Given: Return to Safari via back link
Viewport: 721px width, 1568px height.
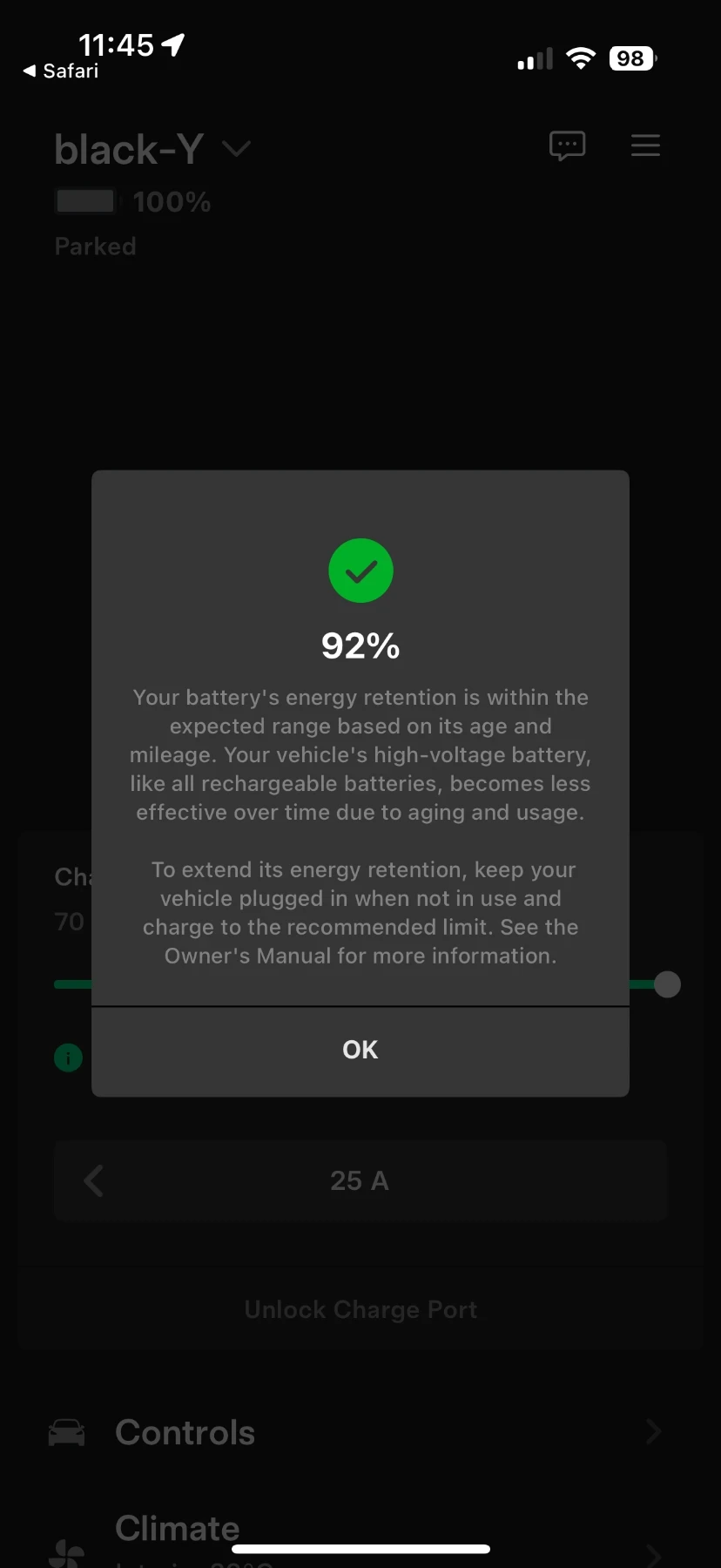Looking at the screenshot, I should pyautogui.click(x=61, y=71).
